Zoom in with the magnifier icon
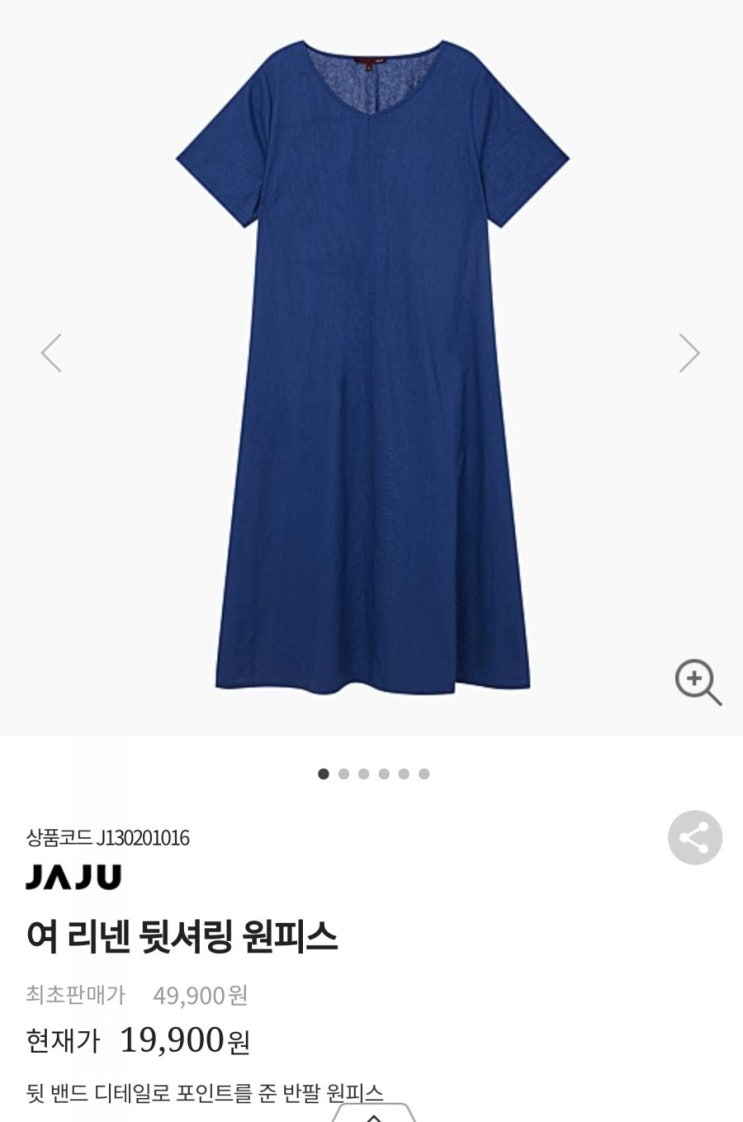 pos(697,684)
